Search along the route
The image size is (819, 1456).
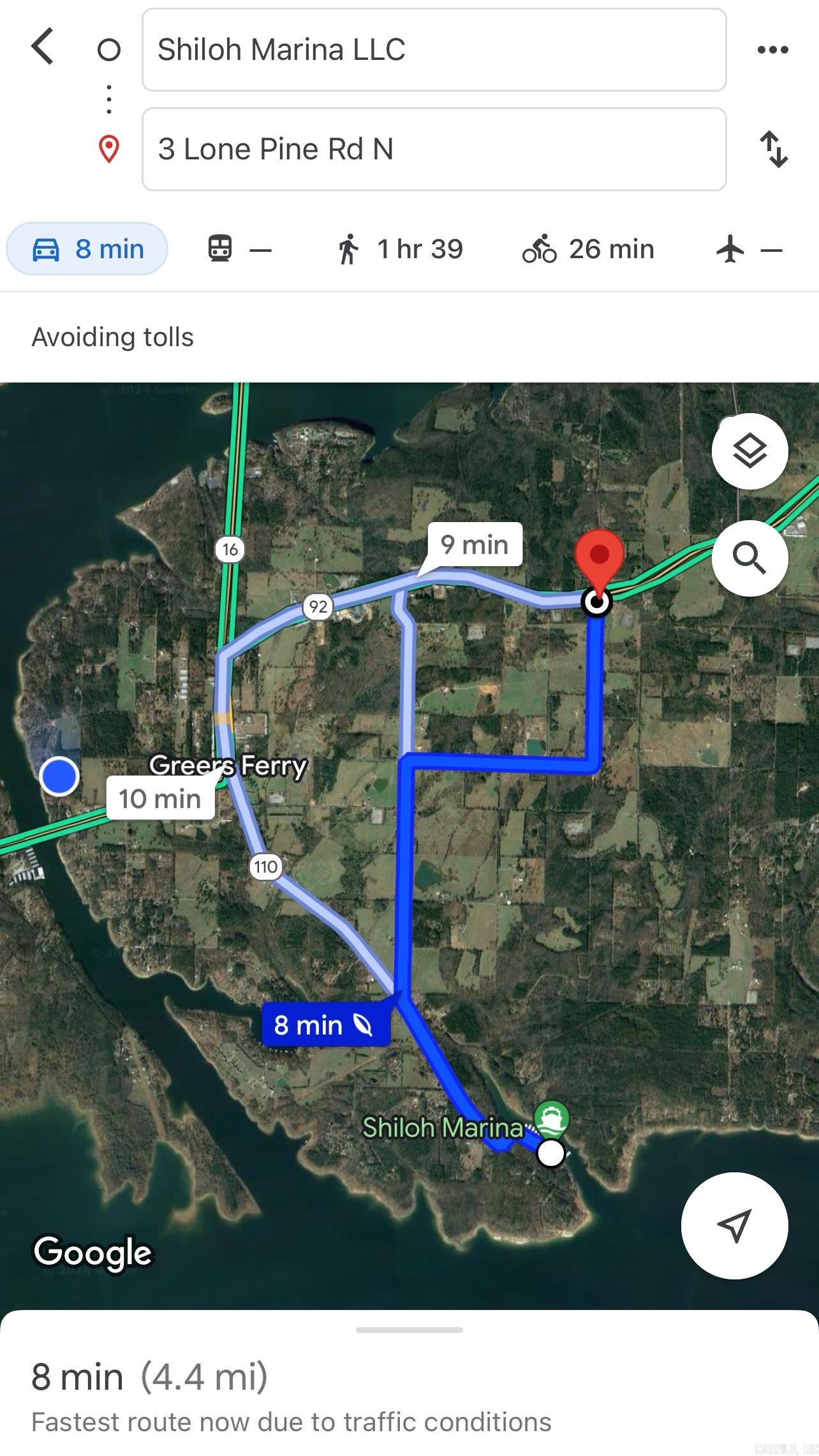(749, 558)
